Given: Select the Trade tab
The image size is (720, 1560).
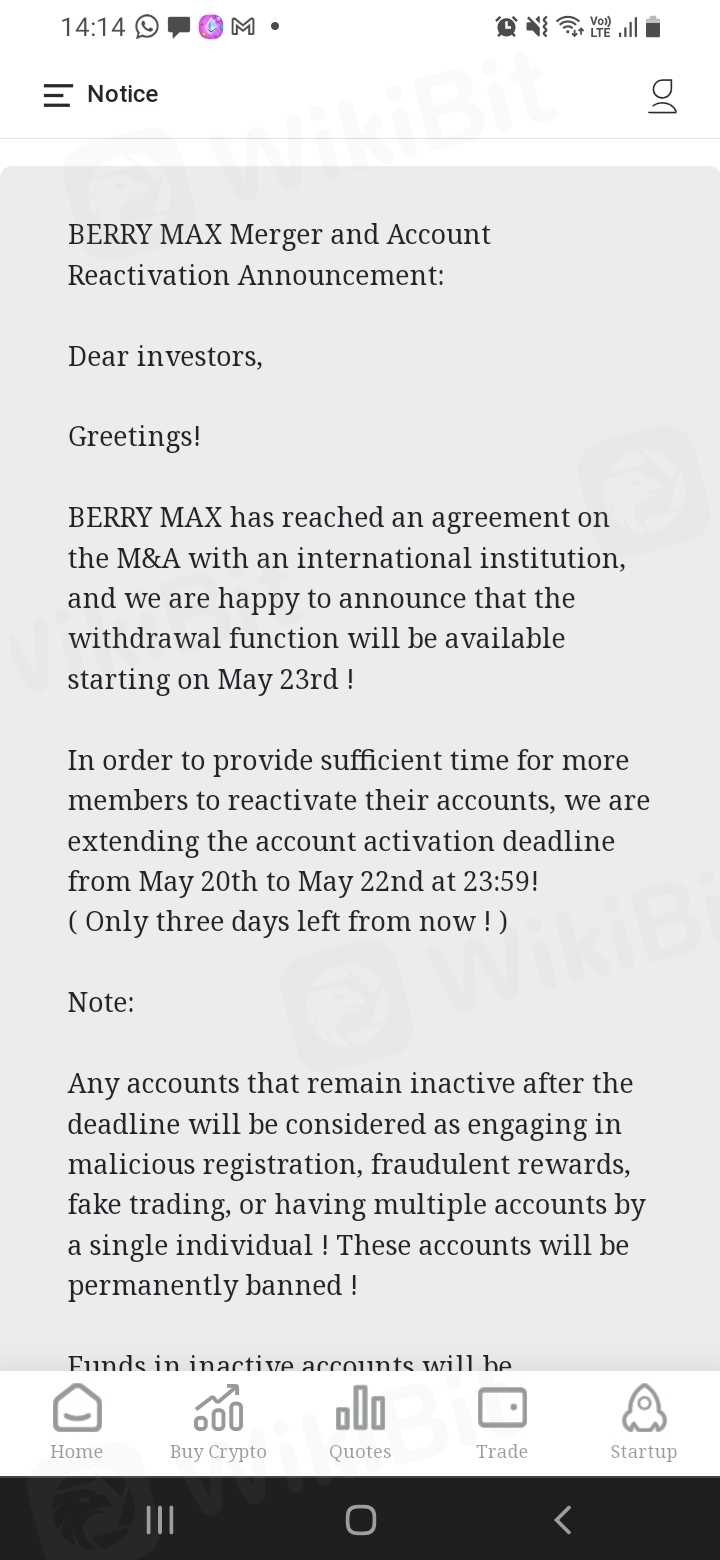Looking at the screenshot, I should click(502, 1422).
